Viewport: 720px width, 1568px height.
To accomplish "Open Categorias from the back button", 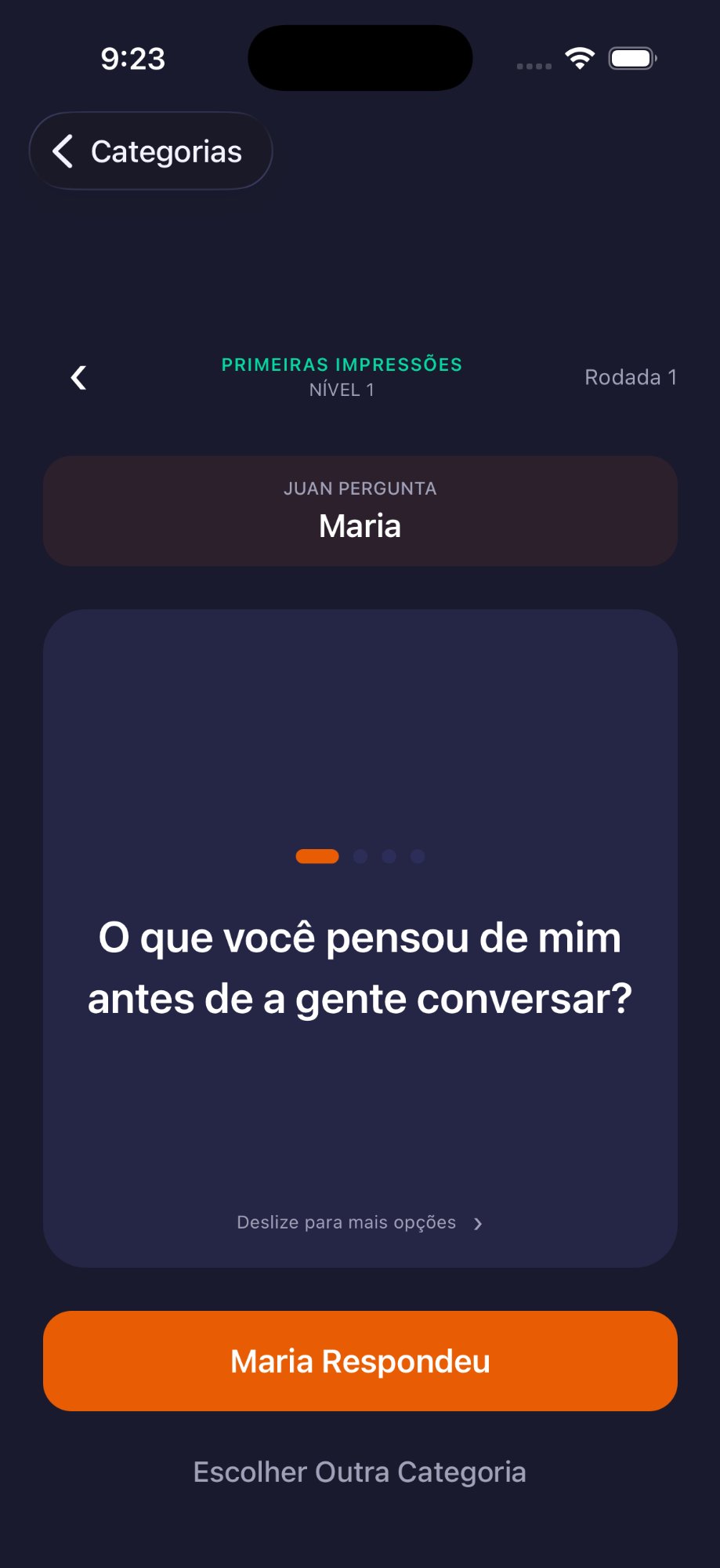I will [x=150, y=151].
